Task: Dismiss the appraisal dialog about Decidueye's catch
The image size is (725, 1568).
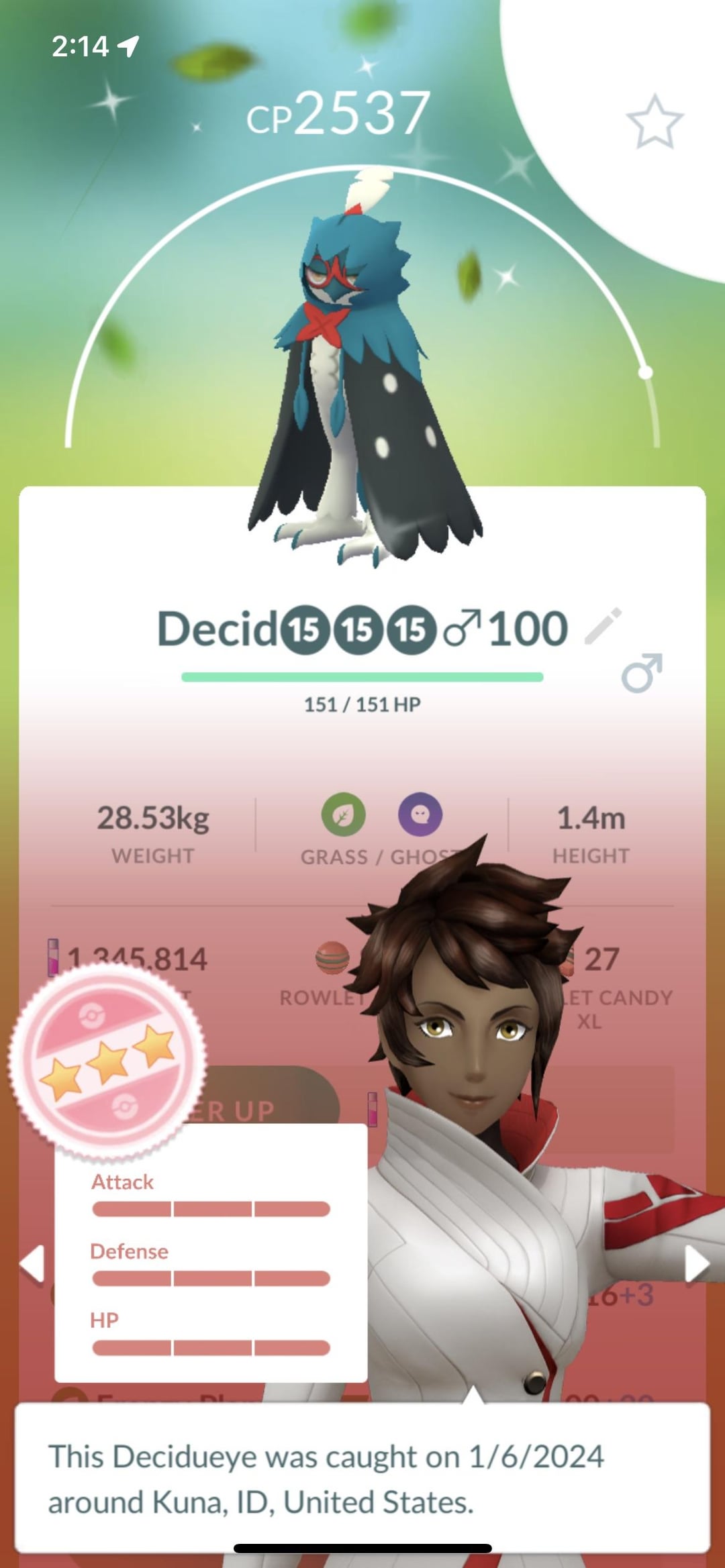Action: click(x=362, y=1478)
